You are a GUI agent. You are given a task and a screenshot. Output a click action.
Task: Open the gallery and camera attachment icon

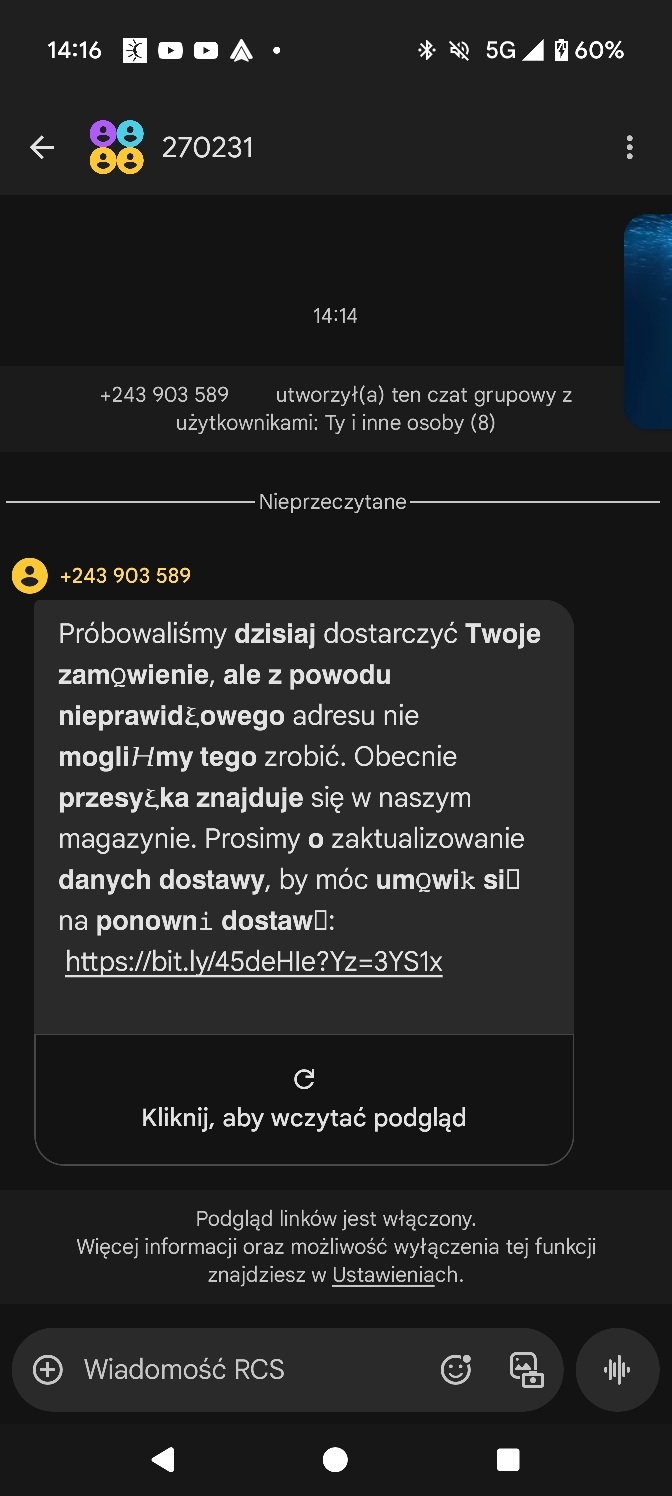point(526,1369)
